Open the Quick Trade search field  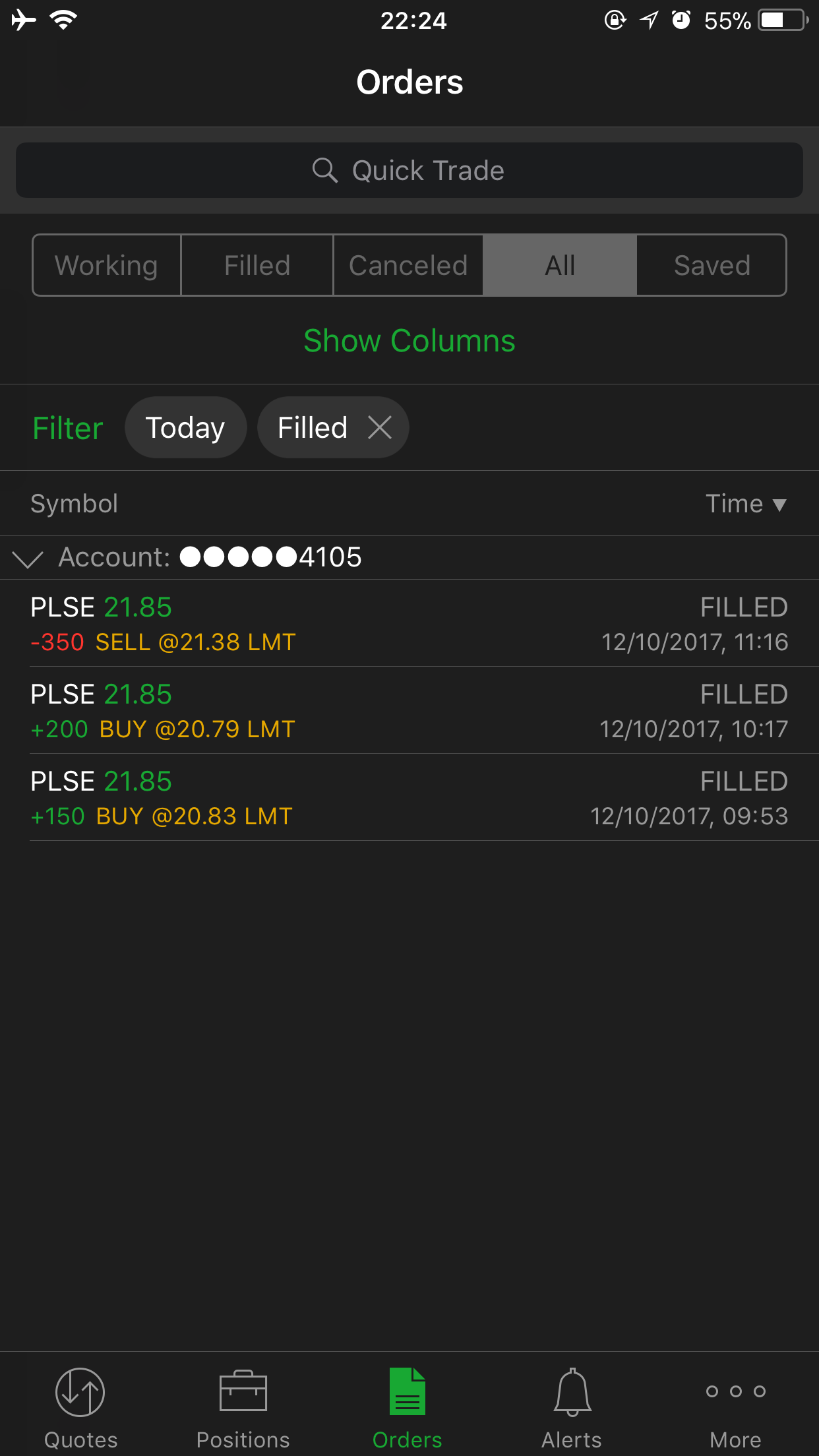[x=409, y=170]
